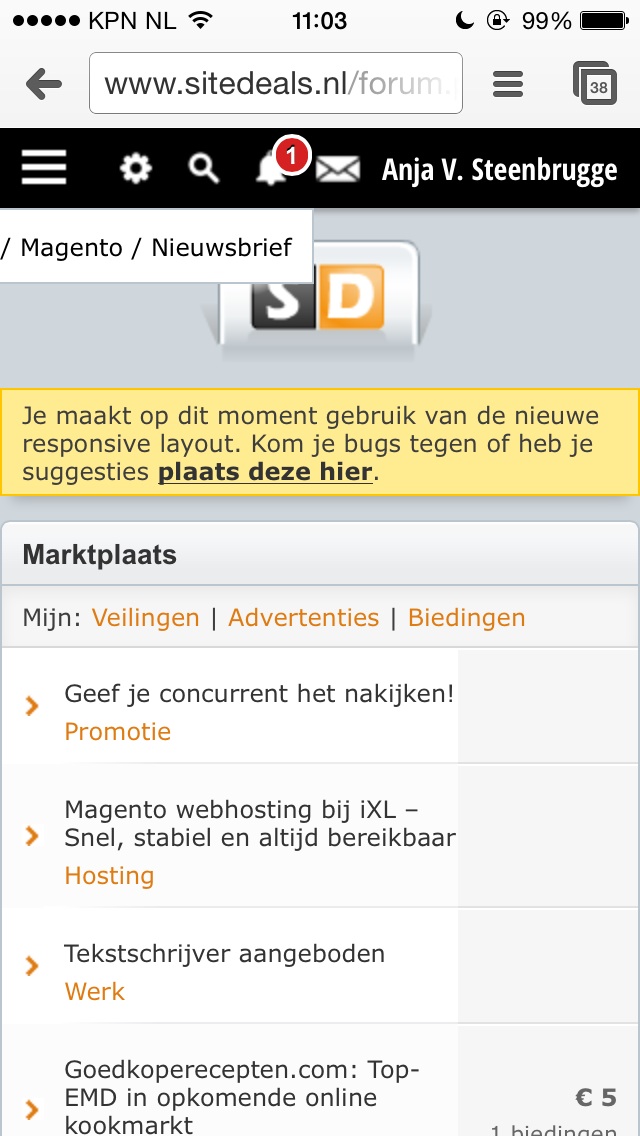Tap the sitedeals.nl address bar
The width and height of the screenshot is (640, 1136).
pyautogui.click(x=275, y=83)
